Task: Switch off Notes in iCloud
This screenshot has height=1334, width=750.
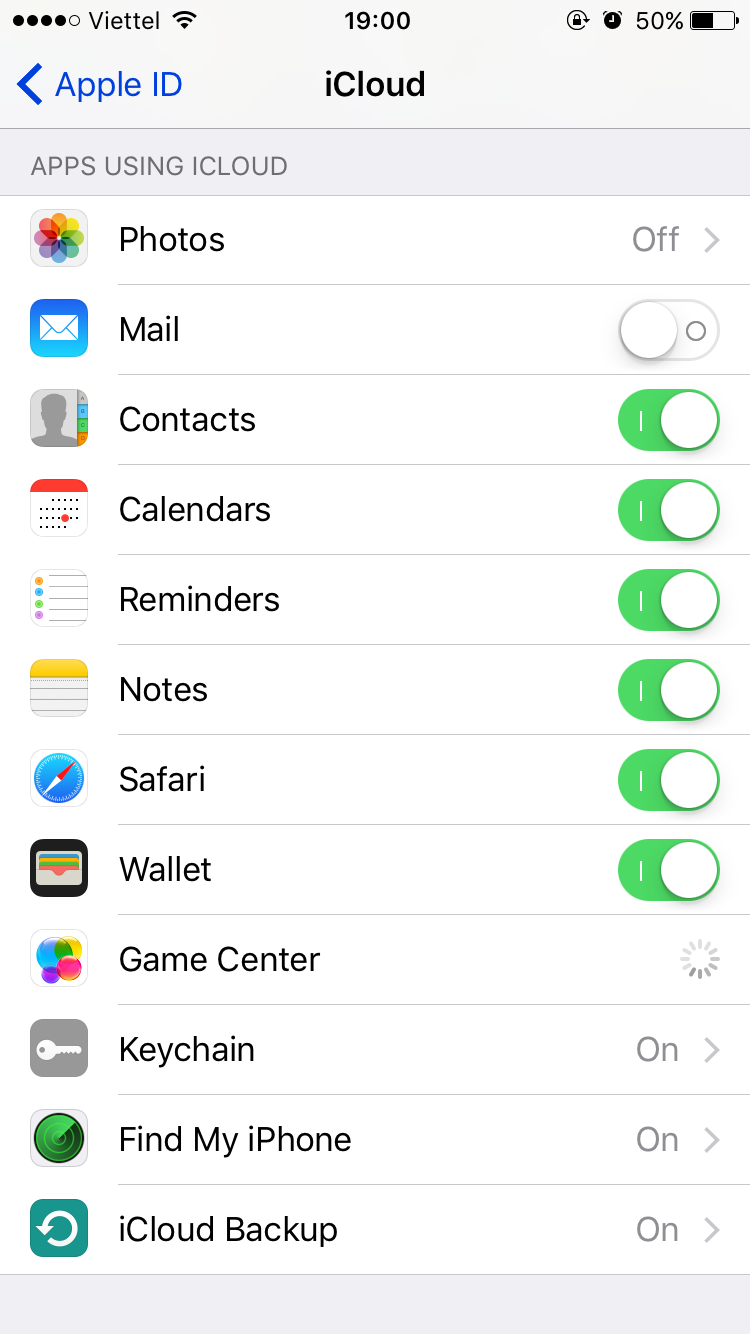Action: click(668, 690)
